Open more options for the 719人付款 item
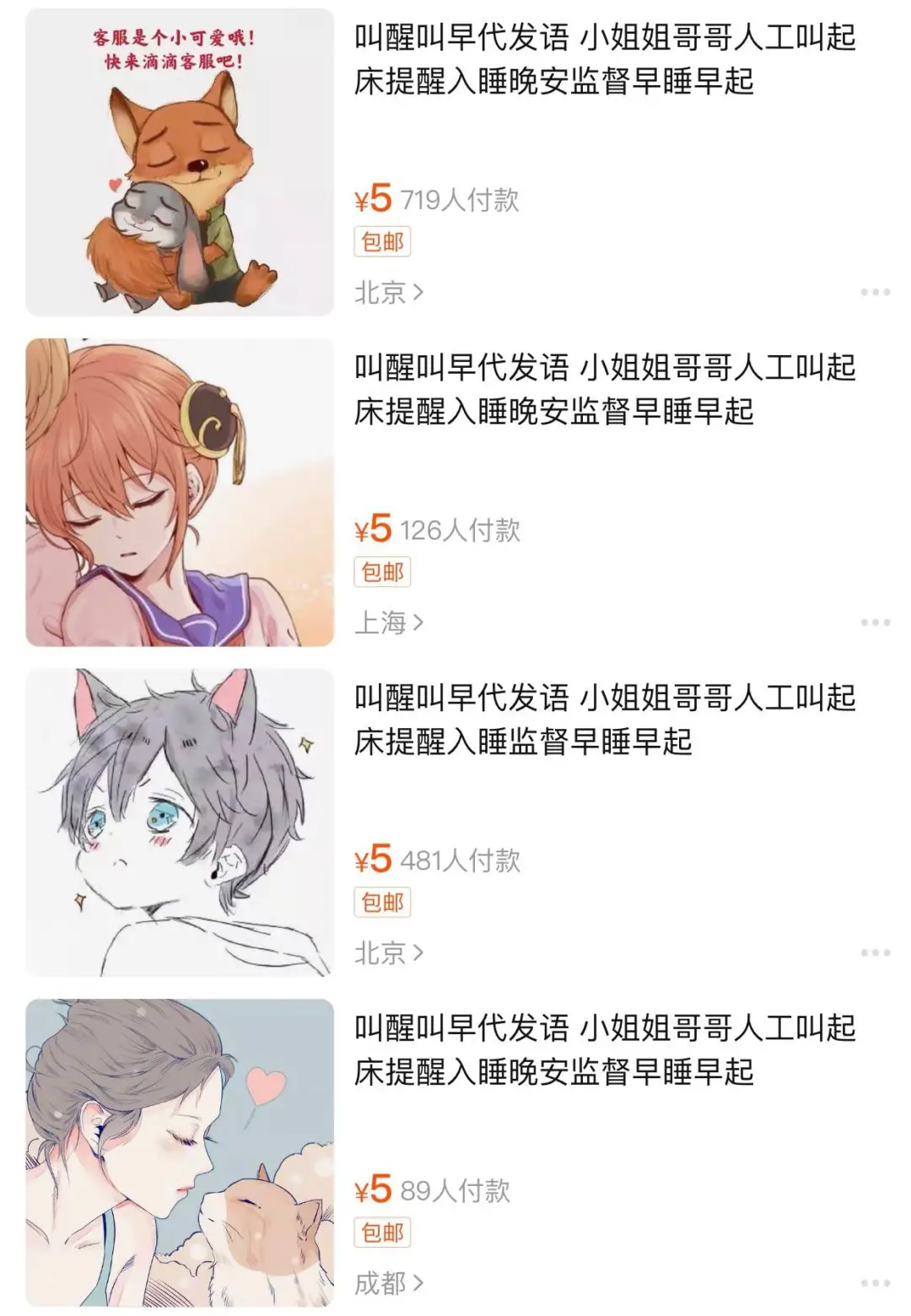Image resolution: width=911 pixels, height=1316 pixels. (x=875, y=292)
